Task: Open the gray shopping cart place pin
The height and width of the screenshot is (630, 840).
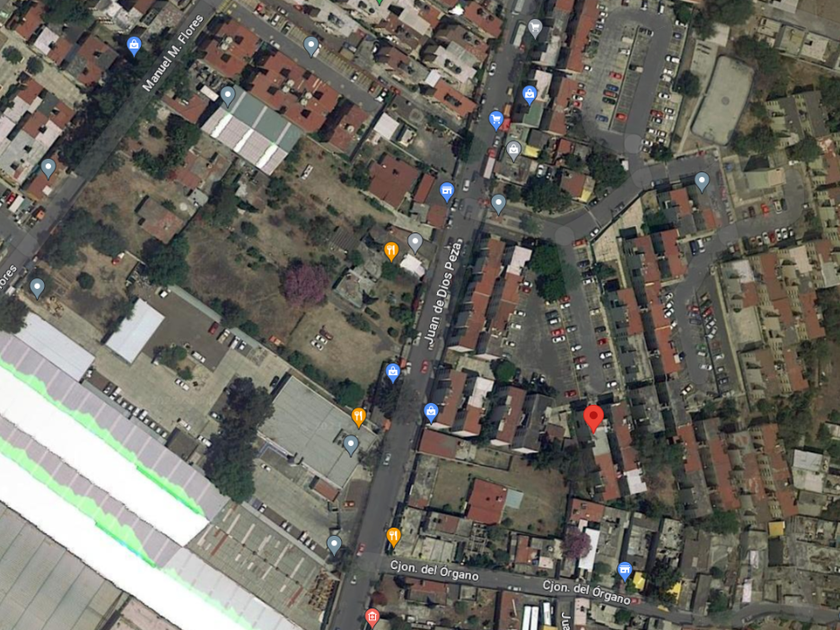Action: (535, 28)
